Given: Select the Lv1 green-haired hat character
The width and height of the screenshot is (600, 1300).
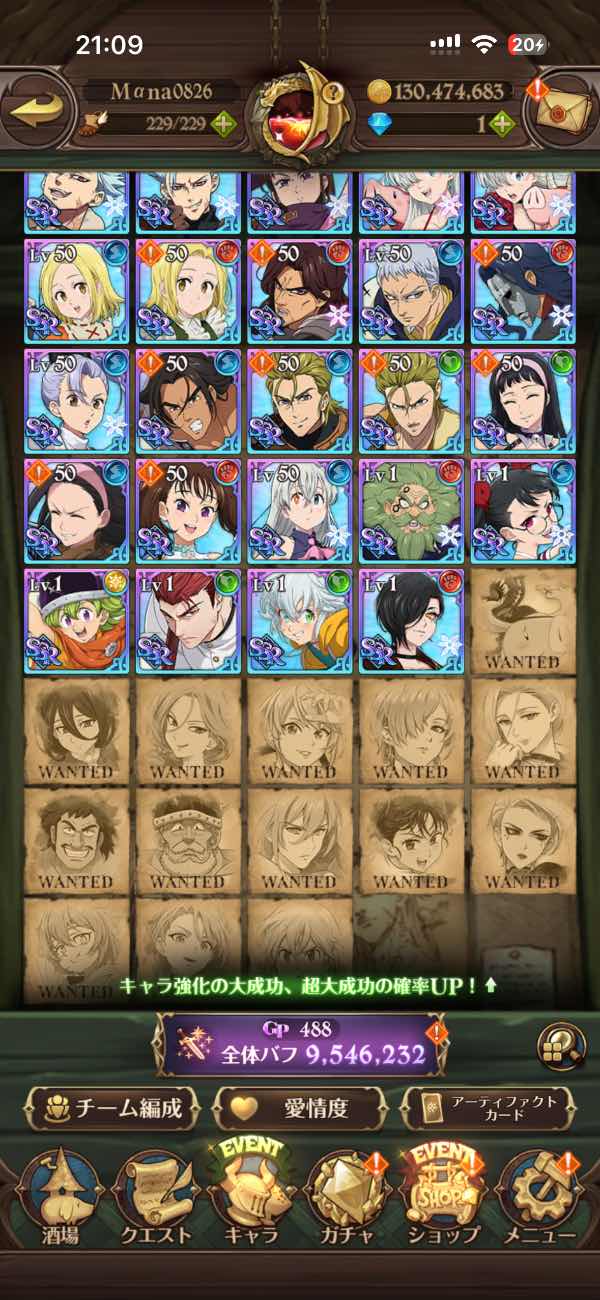Looking at the screenshot, I should coord(76,620).
